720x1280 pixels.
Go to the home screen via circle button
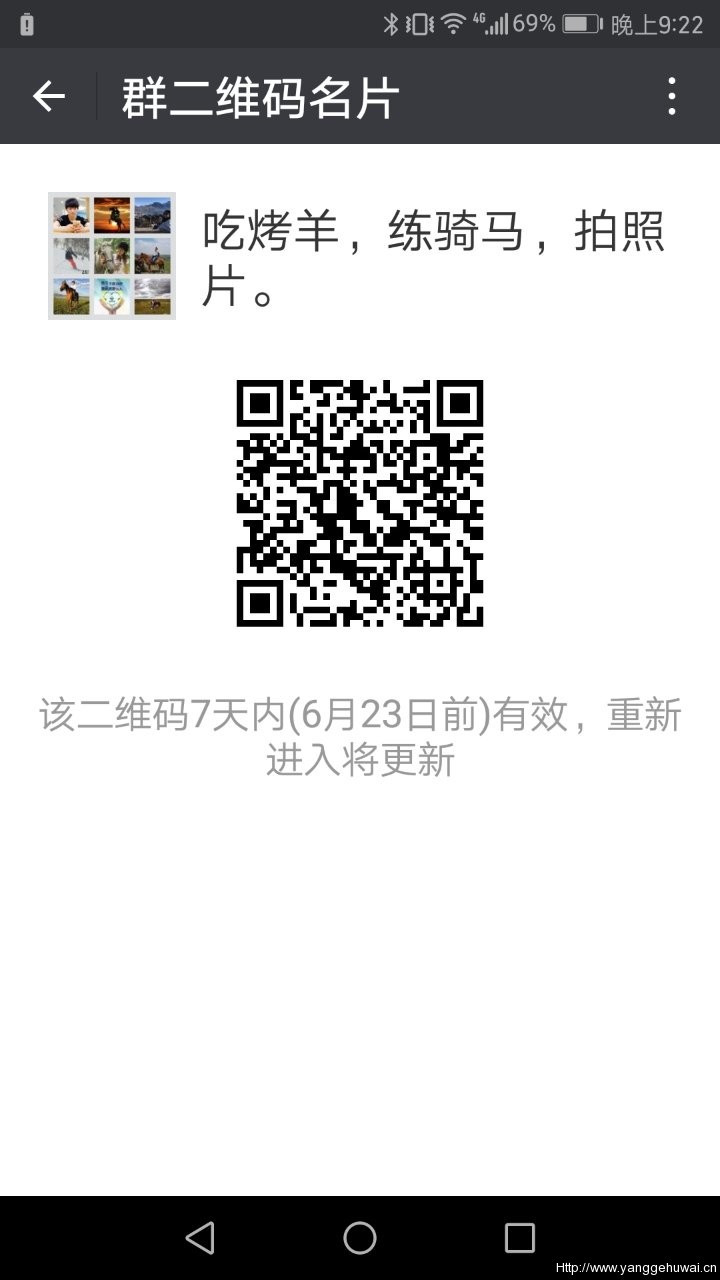(x=360, y=1237)
